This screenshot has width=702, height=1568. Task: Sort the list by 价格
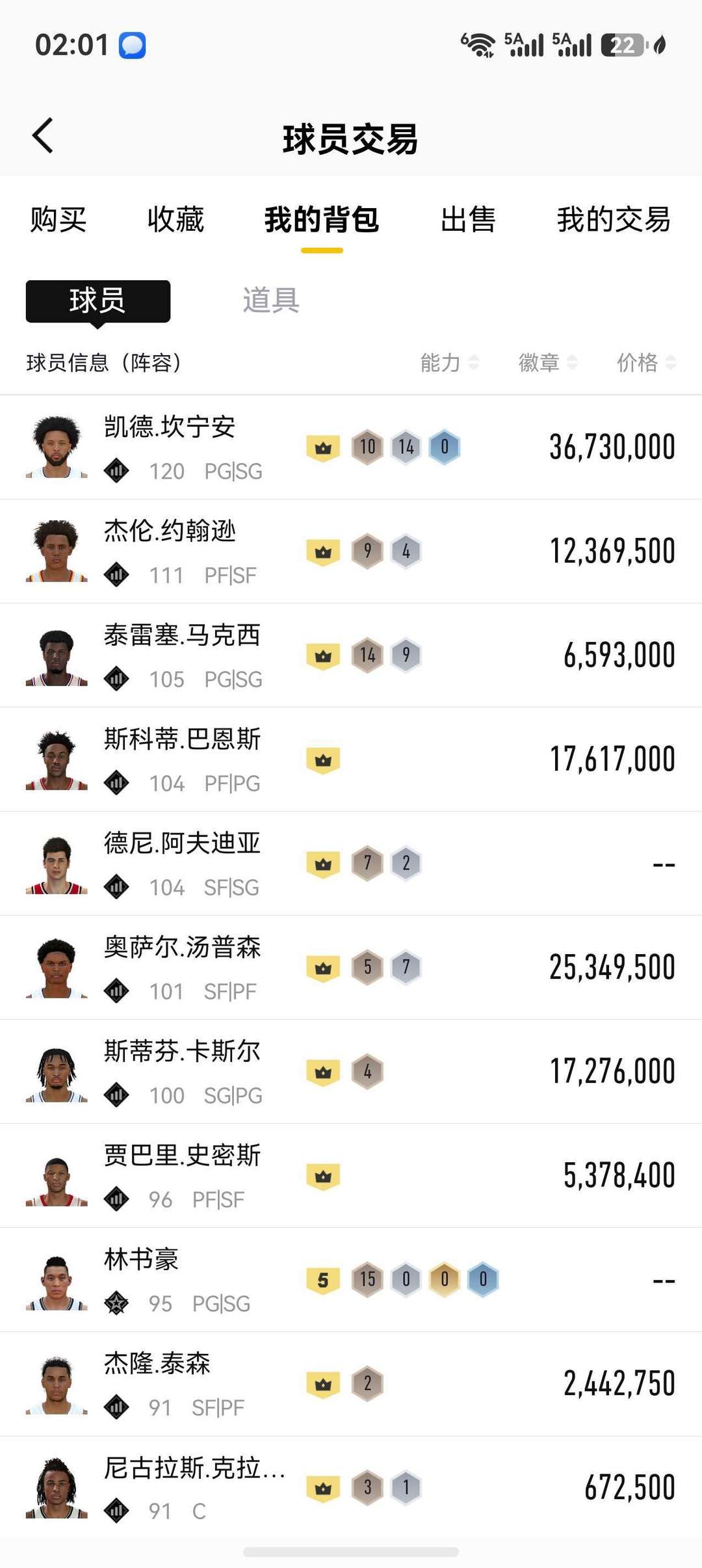coord(645,362)
